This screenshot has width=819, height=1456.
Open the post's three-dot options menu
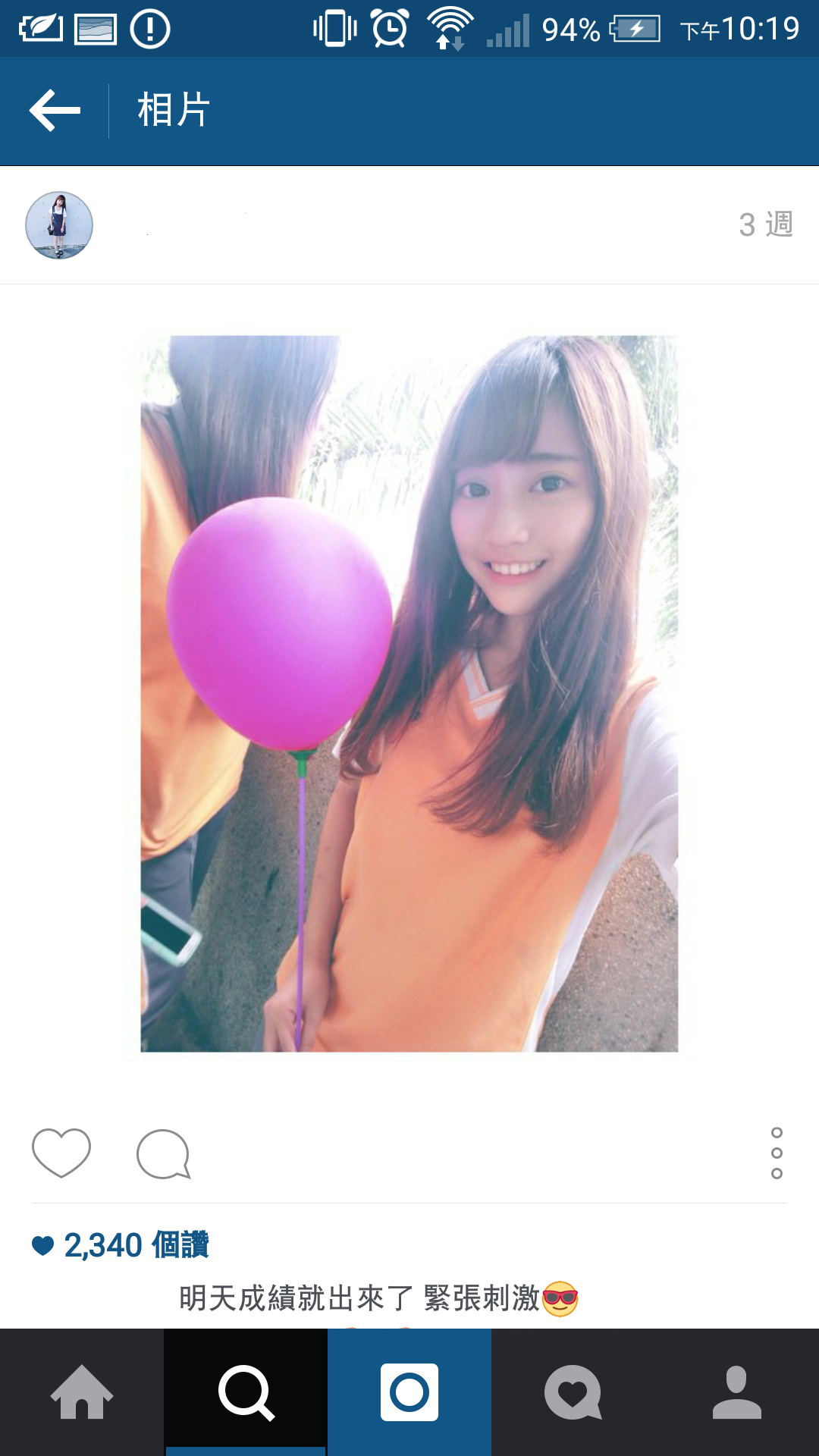pyautogui.click(x=777, y=1153)
